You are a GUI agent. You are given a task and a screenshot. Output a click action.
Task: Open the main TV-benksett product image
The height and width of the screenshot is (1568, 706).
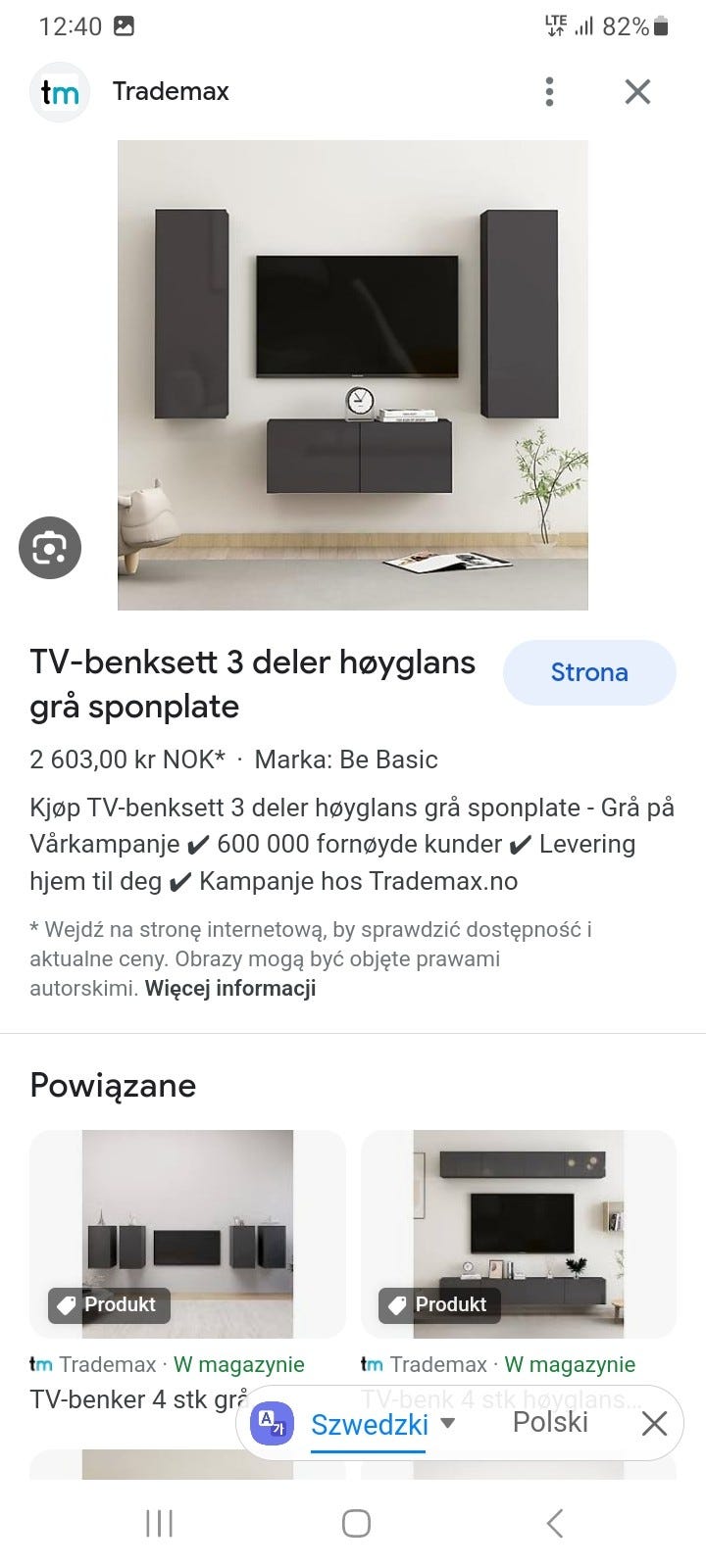tap(353, 374)
